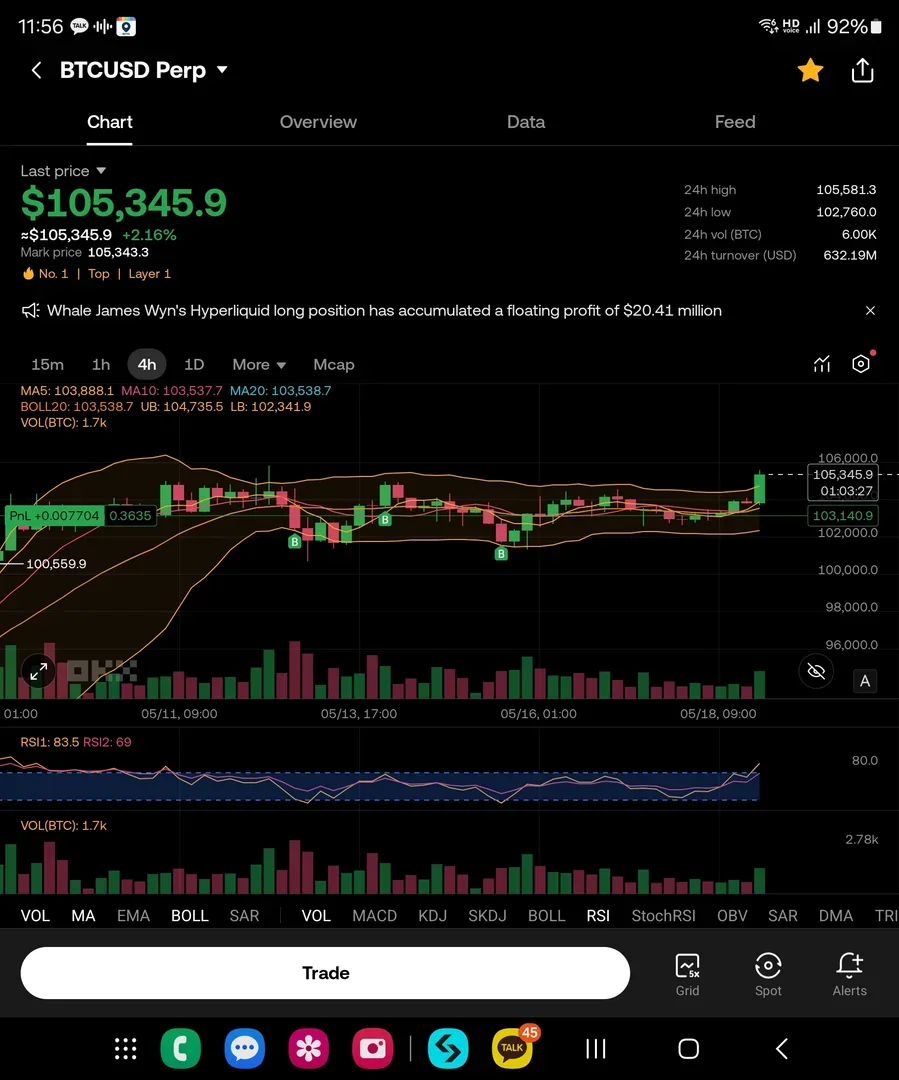This screenshot has height=1080, width=899.
Task: Open the chart indicators icon
Action: 822,364
